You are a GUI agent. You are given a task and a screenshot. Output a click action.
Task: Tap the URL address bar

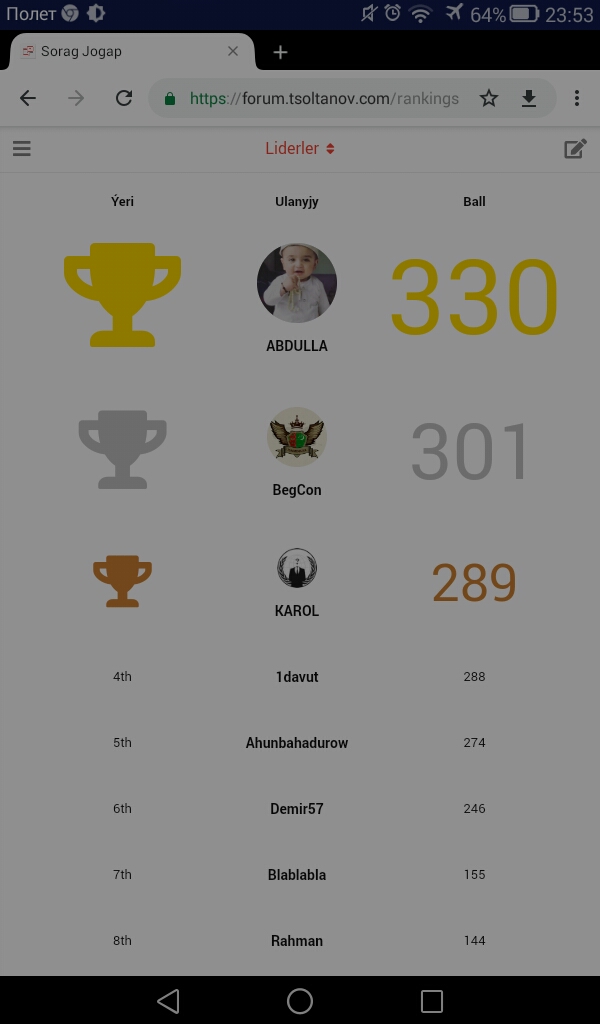[x=320, y=98]
